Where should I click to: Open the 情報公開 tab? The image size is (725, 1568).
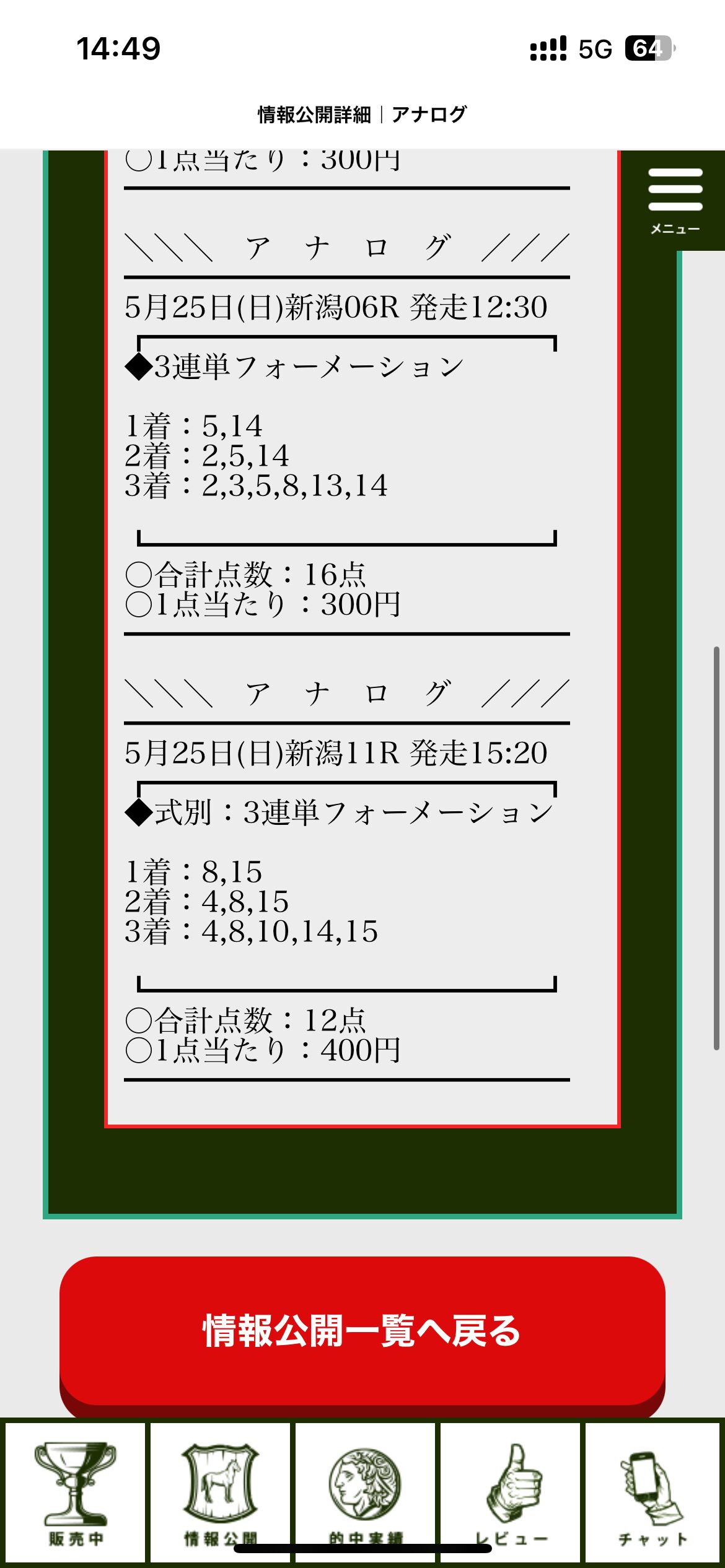[x=221, y=1492]
